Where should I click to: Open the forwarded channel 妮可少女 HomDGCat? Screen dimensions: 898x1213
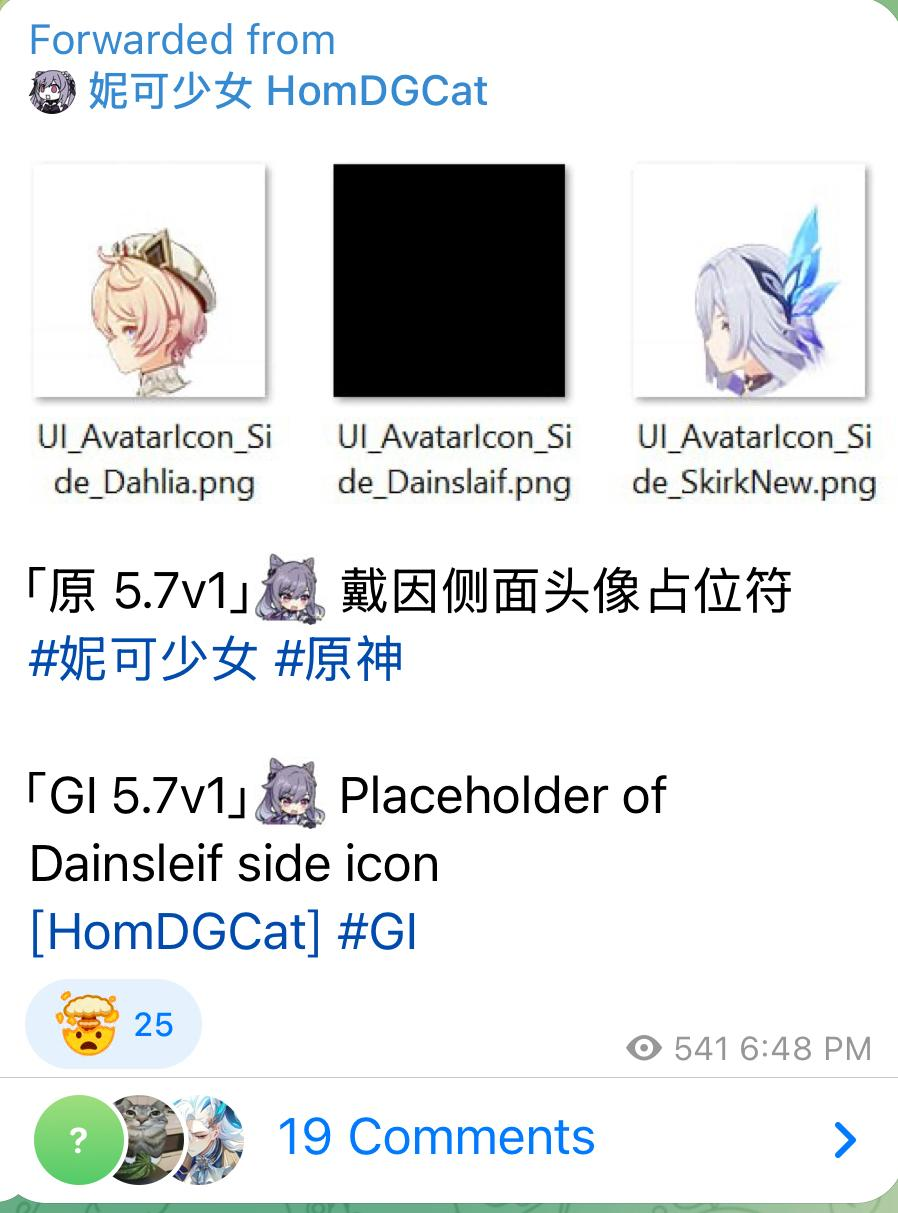(287, 92)
